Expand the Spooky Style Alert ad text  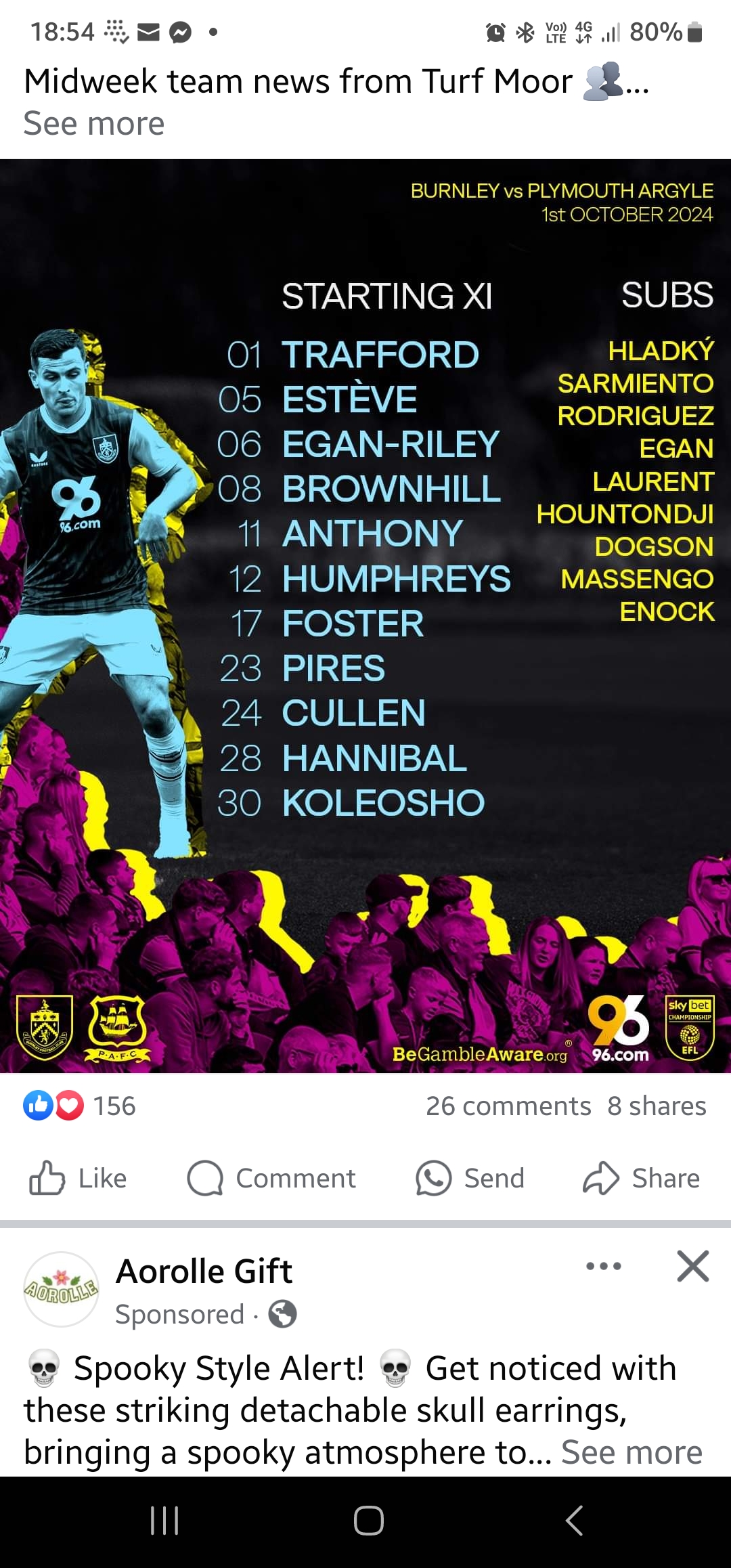tap(632, 1453)
